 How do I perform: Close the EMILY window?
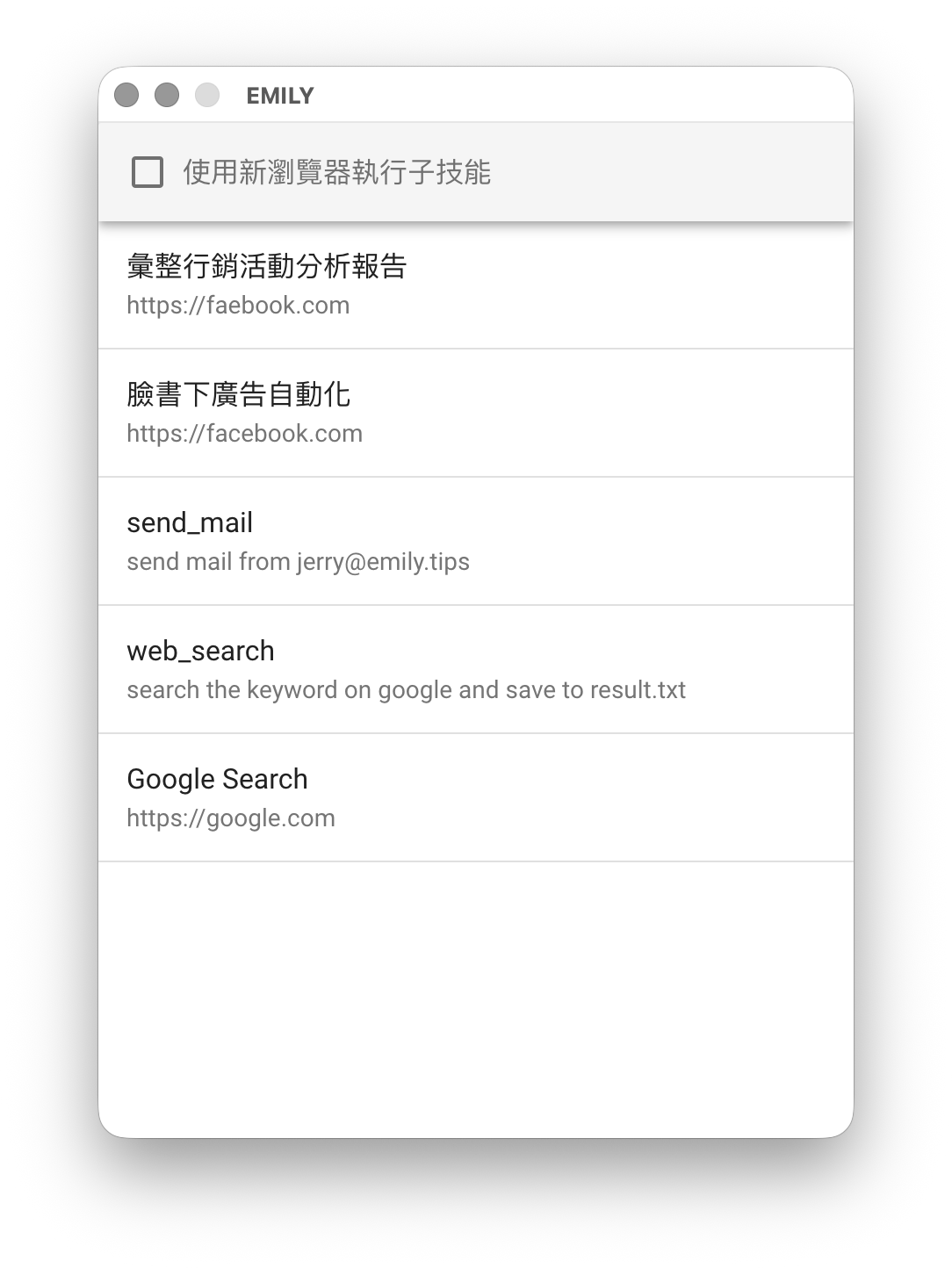click(x=126, y=95)
